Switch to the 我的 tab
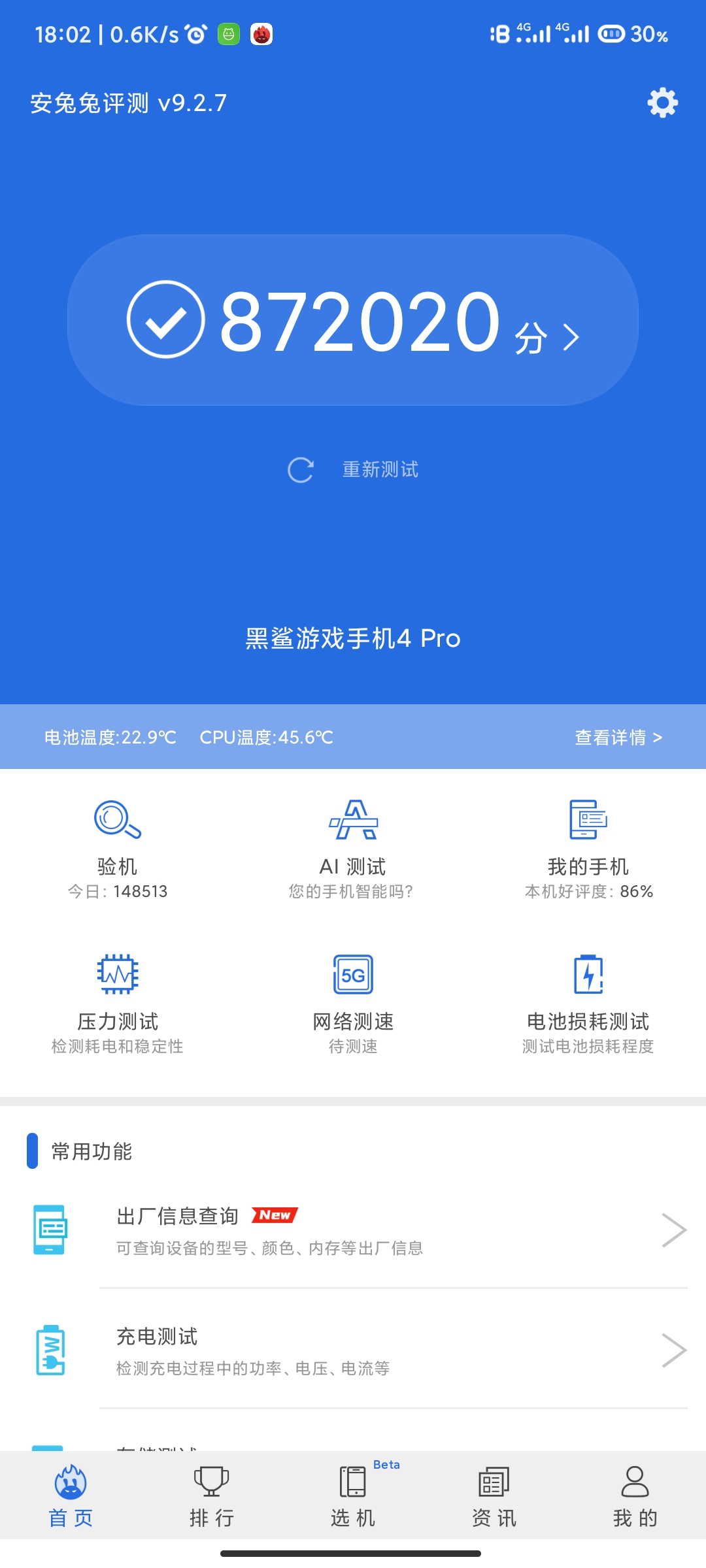The image size is (706, 1568). (x=635, y=1496)
